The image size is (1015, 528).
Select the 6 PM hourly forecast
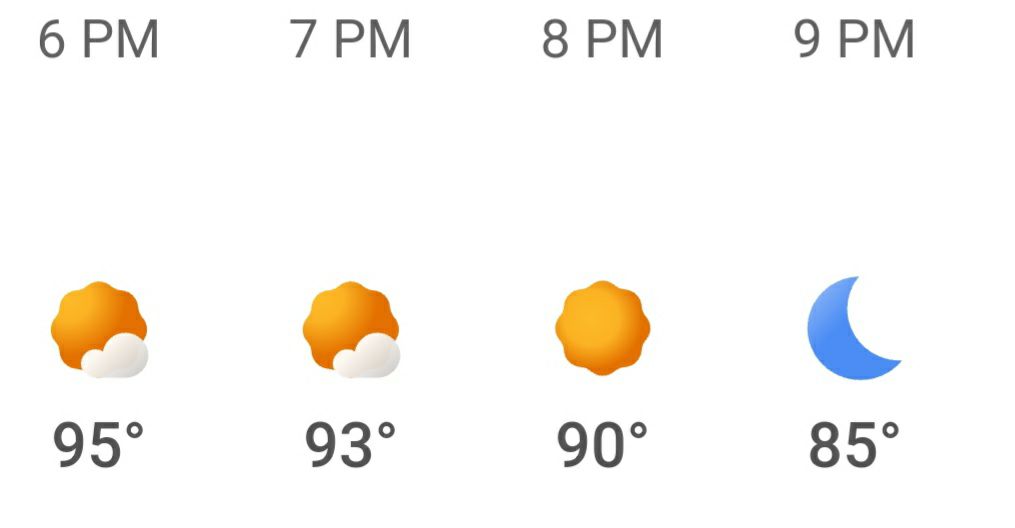tap(99, 330)
